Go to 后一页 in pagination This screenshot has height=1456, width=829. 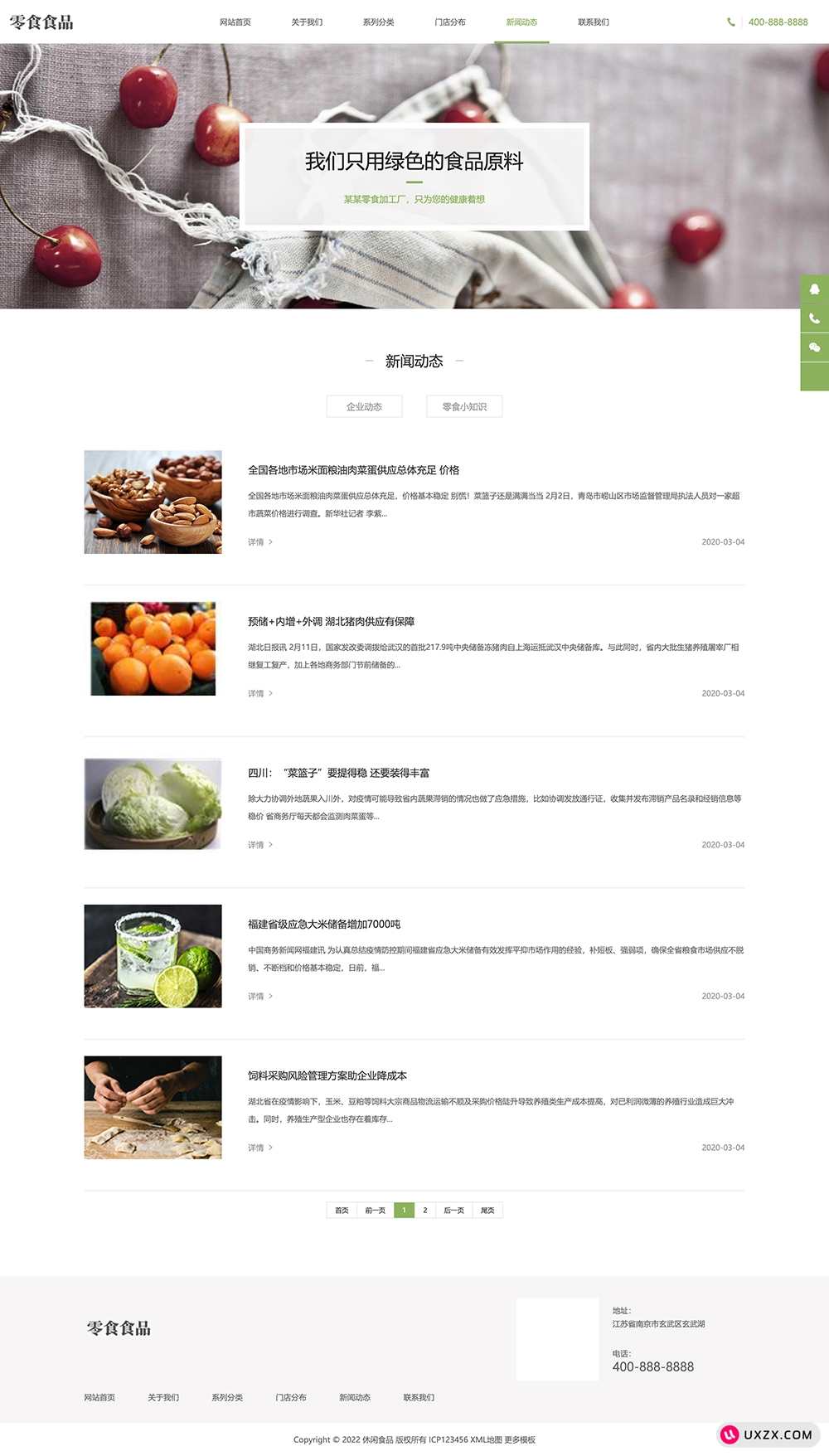pos(453,1211)
